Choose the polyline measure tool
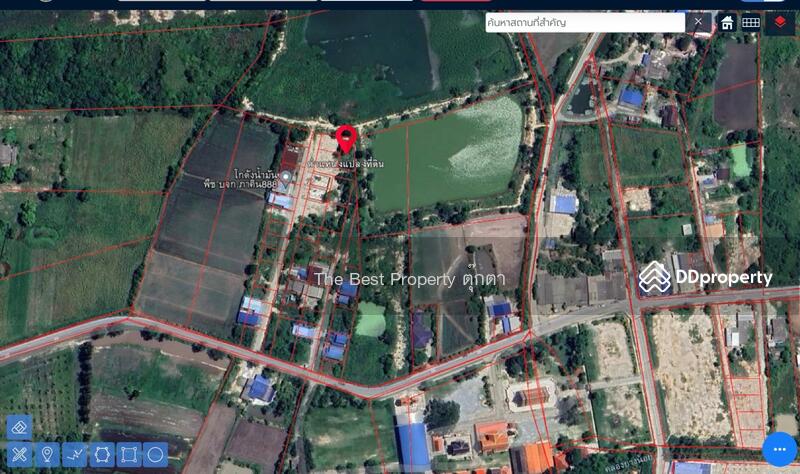The height and width of the screenshot is (474, 800). tap(74, 455)
